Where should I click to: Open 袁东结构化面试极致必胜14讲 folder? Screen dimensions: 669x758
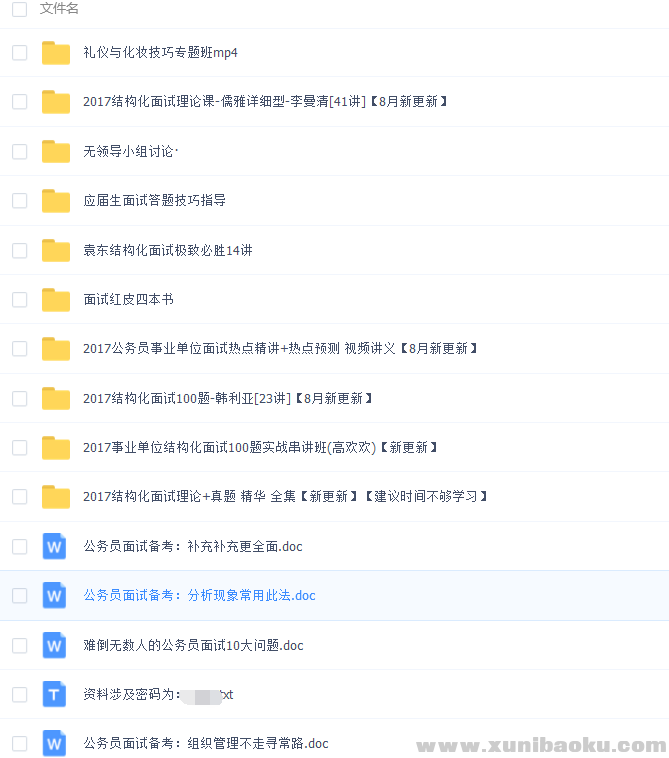[x=167, y=250]
